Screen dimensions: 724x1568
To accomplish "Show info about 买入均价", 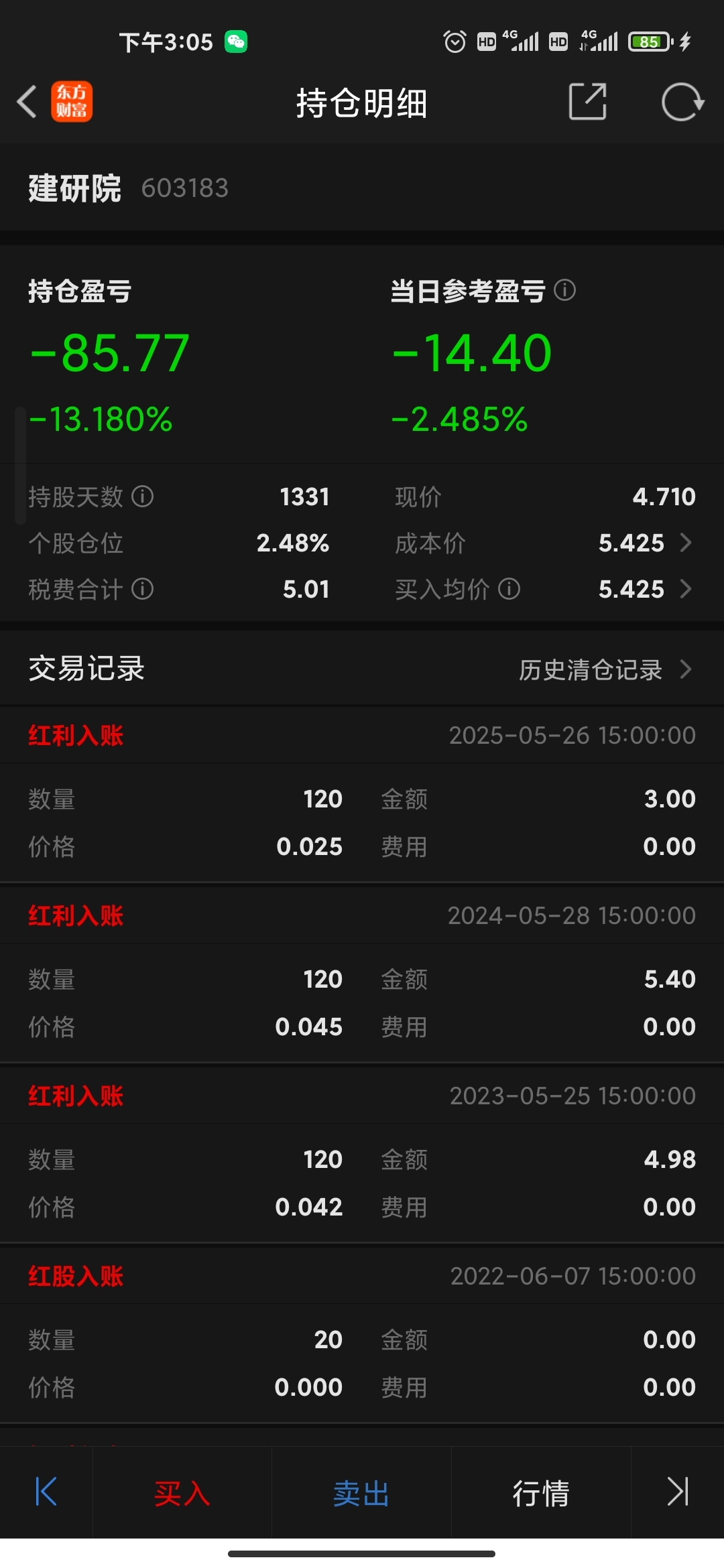I will 509,589.
